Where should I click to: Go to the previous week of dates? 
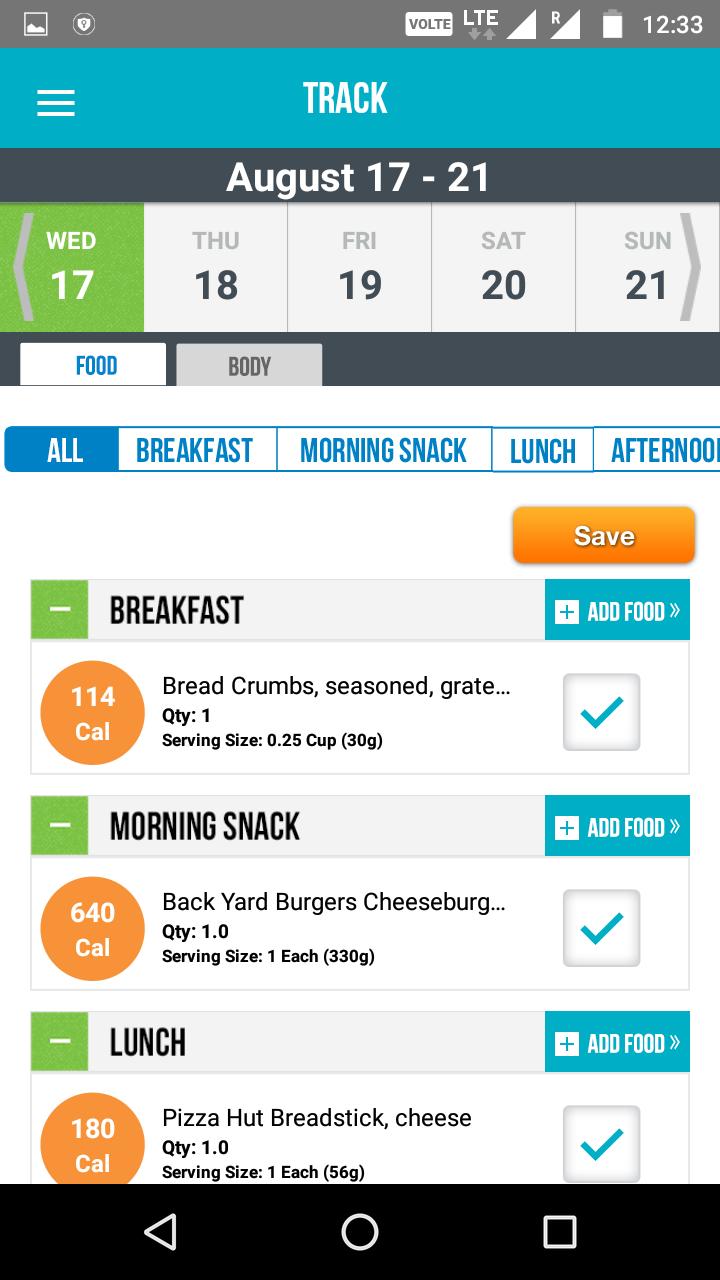click(22, 267)
